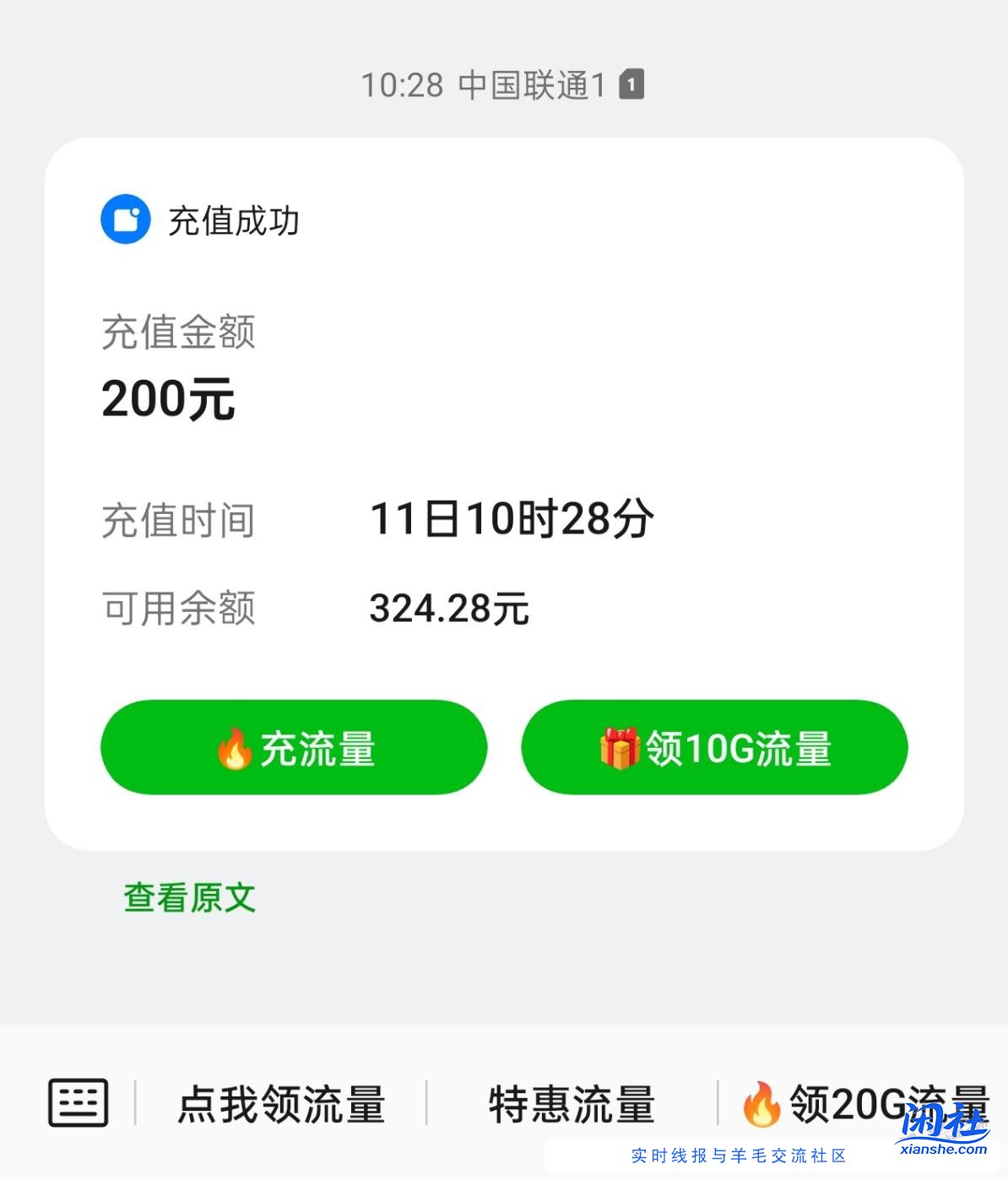Tap the sender name 中国联通1
1008x1180 pixels.
(x=532, y=83)
